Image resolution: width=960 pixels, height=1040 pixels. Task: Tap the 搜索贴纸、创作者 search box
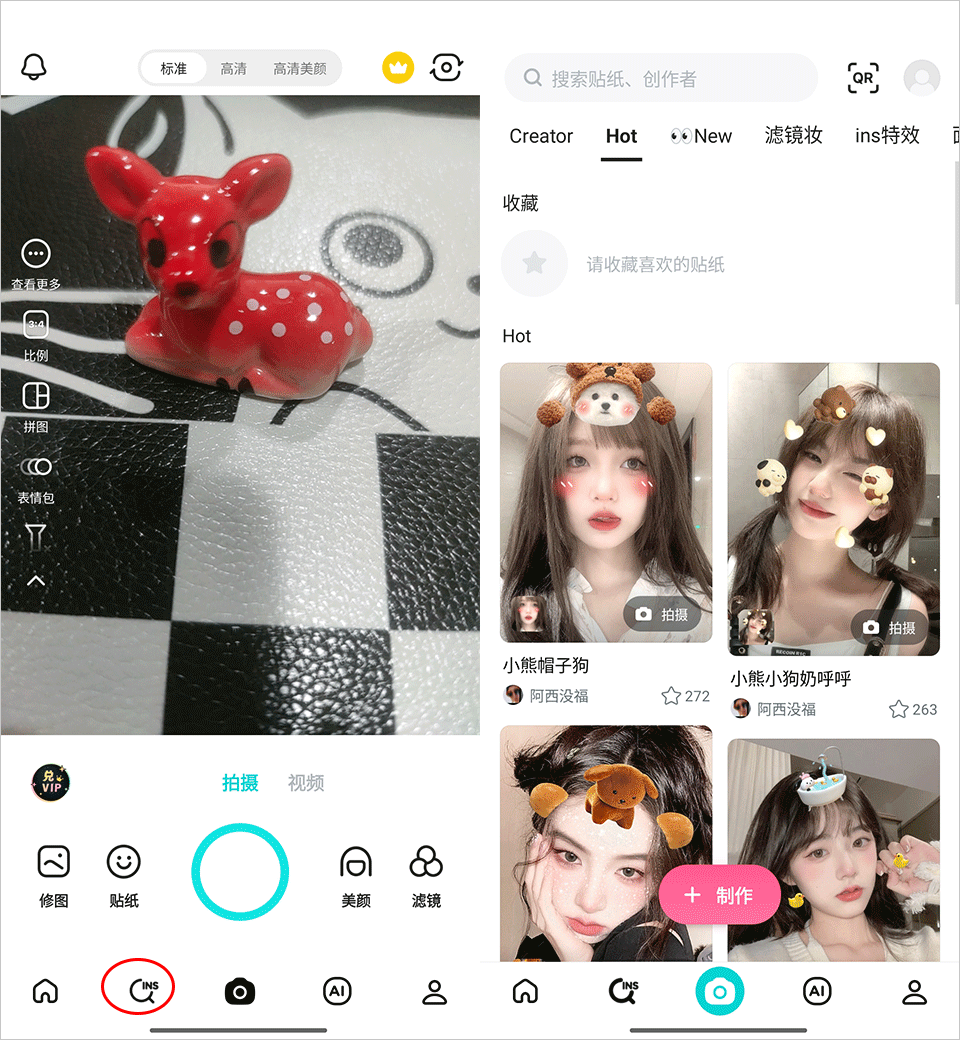click(x=660, y=78)
